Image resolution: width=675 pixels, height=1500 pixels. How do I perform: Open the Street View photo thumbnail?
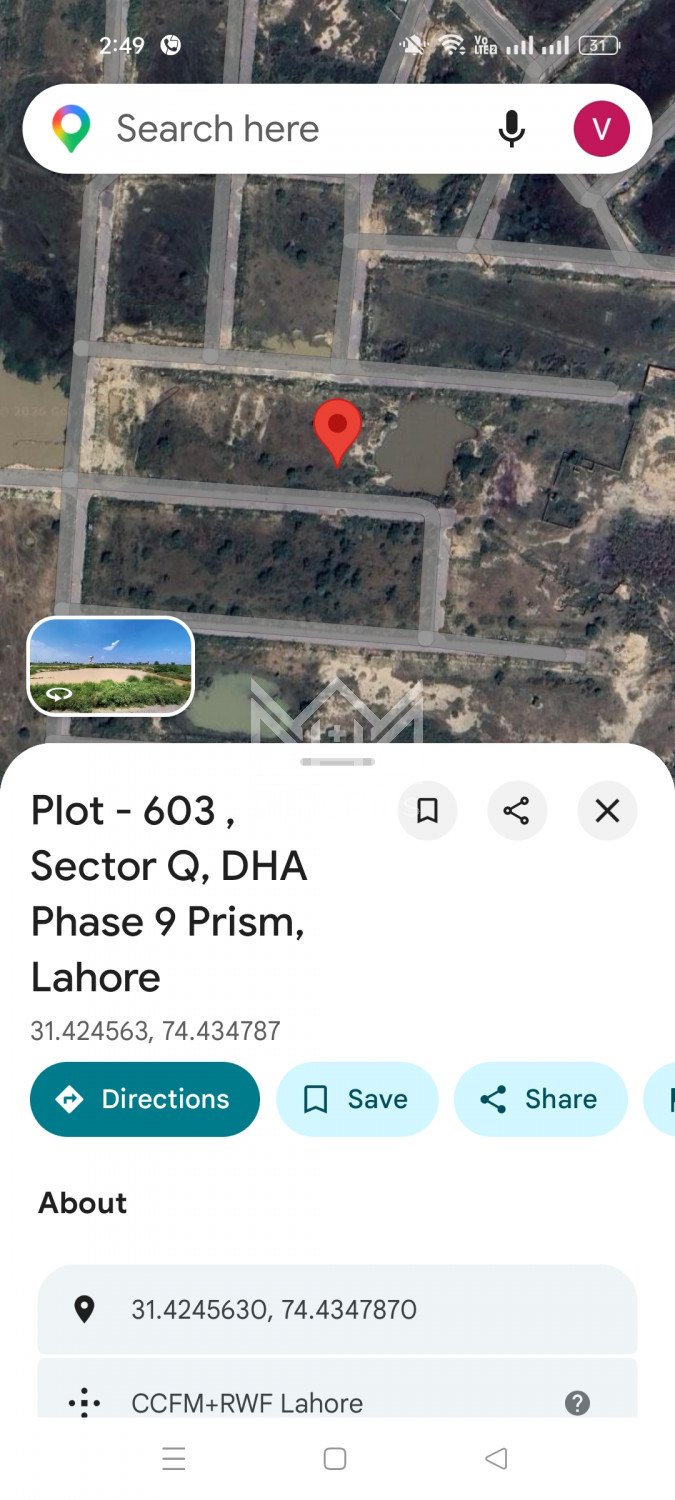pyautogui.click(x=110, y=666)
